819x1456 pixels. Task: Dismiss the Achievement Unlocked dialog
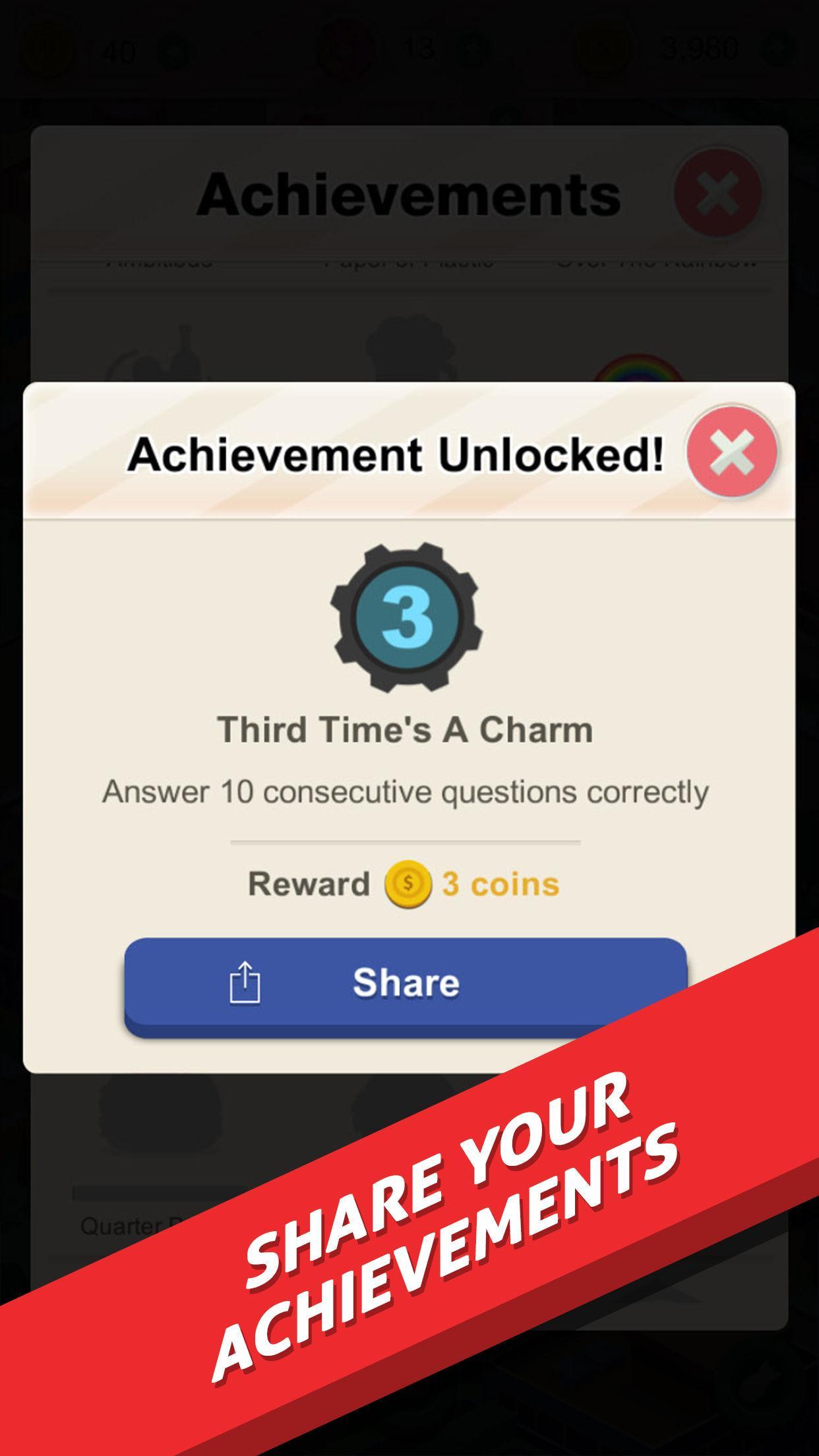(732, 452)
